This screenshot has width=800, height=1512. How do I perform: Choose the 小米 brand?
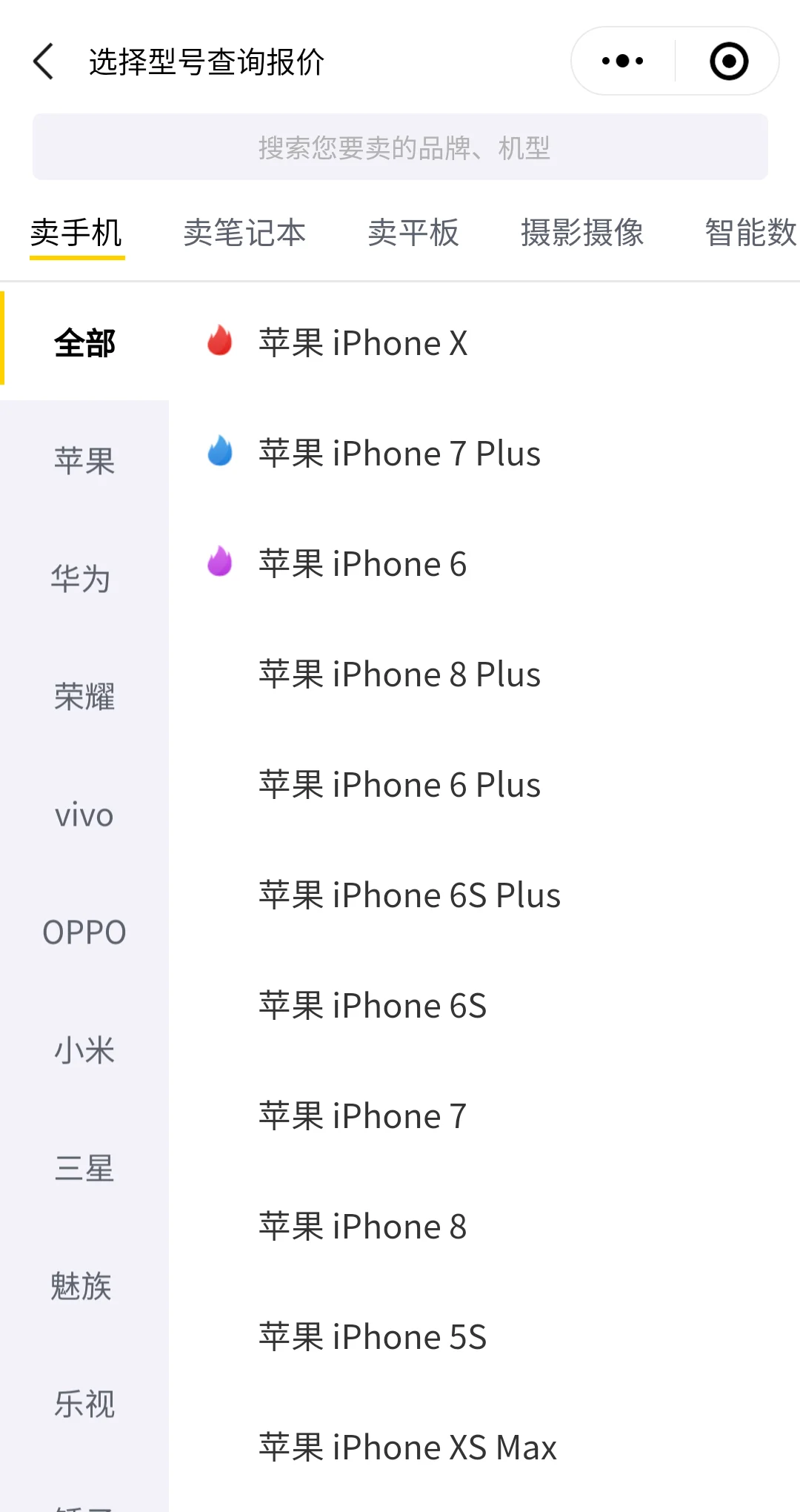point(84,1050)
